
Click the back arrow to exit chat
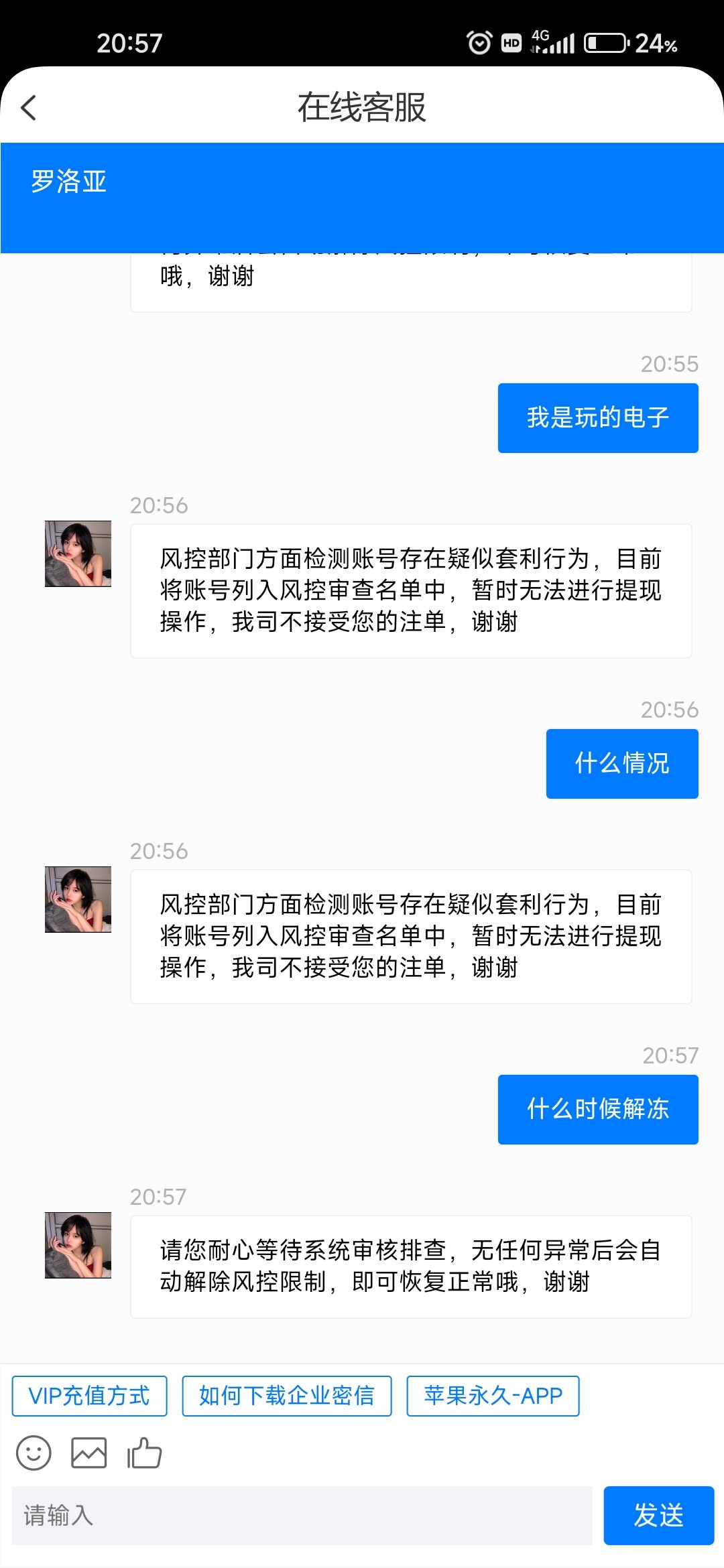(x=29, y=107)
